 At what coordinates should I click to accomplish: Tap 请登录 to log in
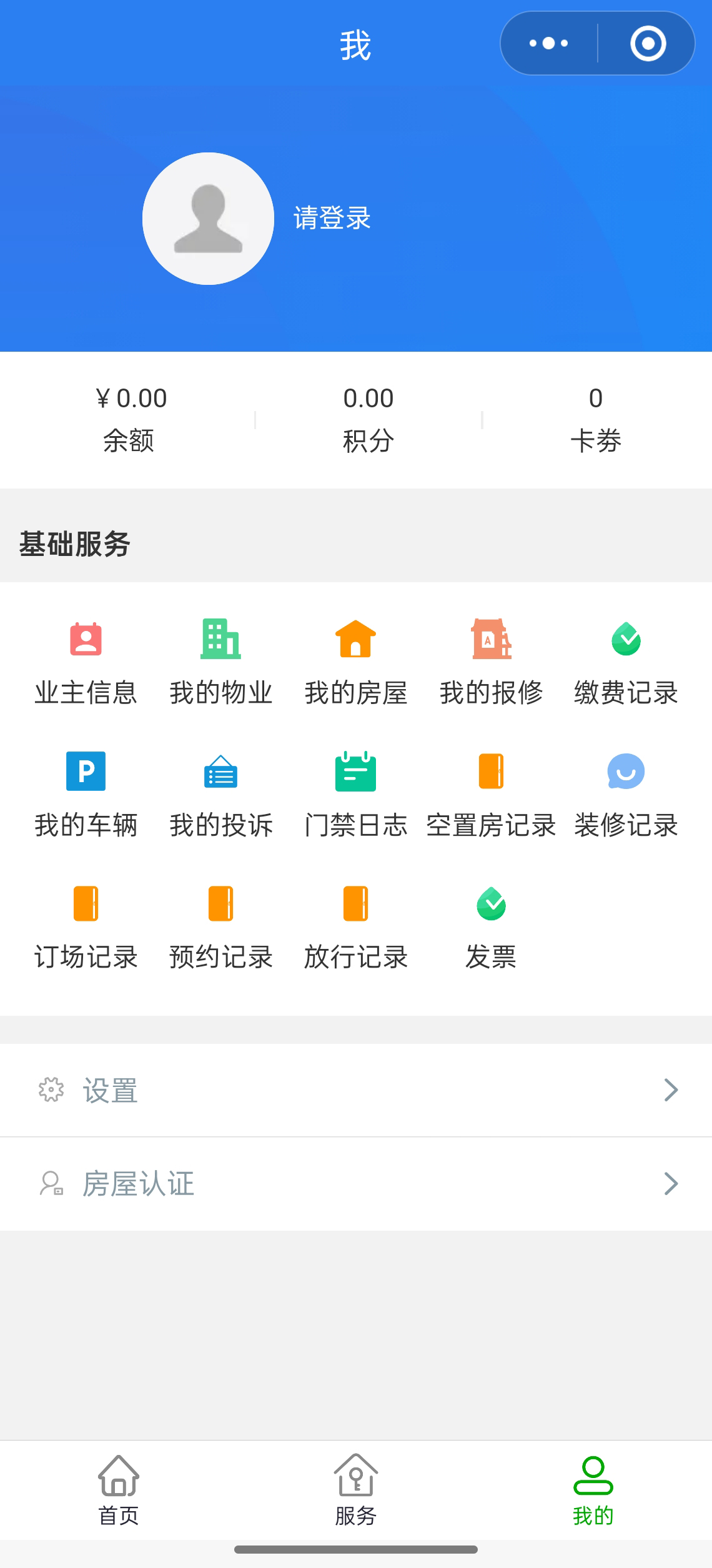(x=332, y=218)
